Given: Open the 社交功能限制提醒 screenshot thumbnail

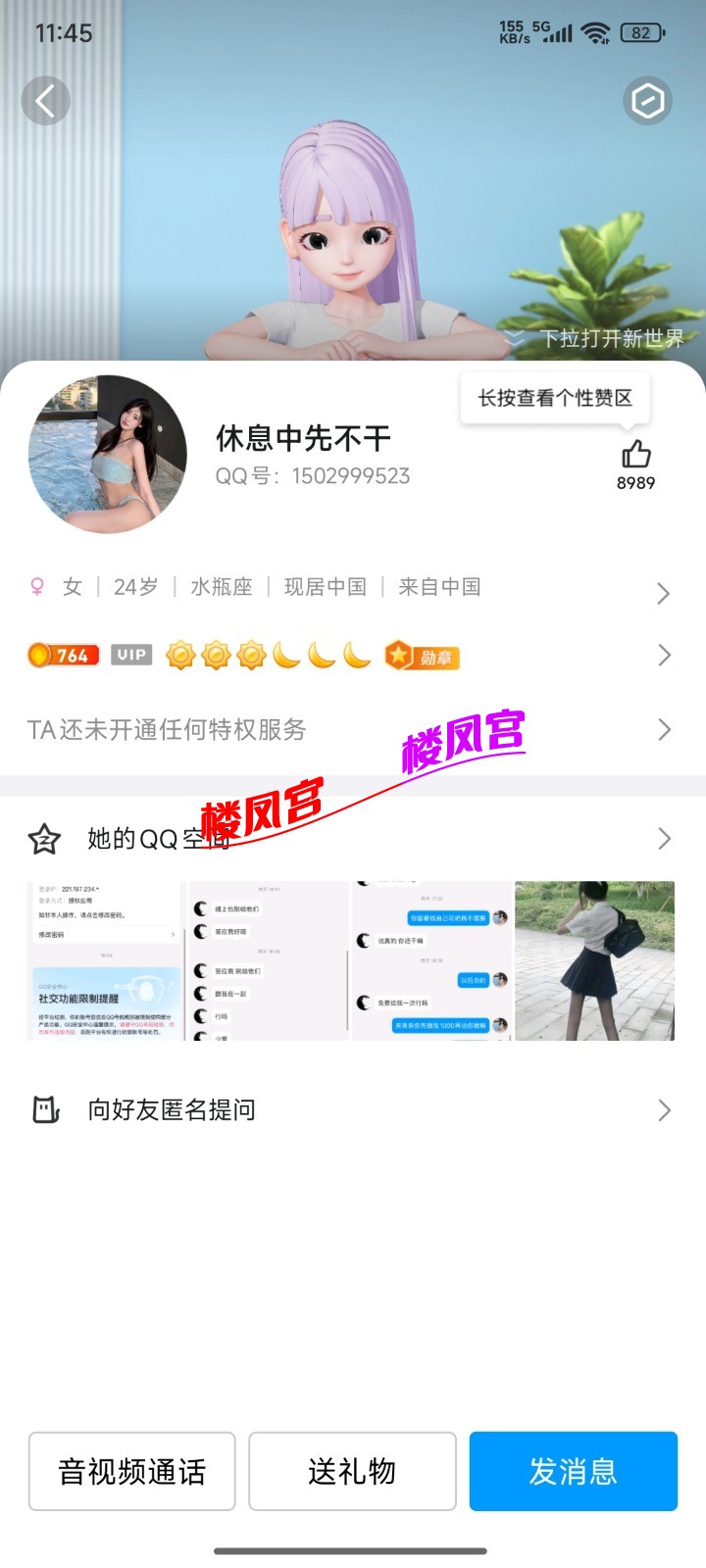Looking at the screenshot, I should [x=105, y=960].
